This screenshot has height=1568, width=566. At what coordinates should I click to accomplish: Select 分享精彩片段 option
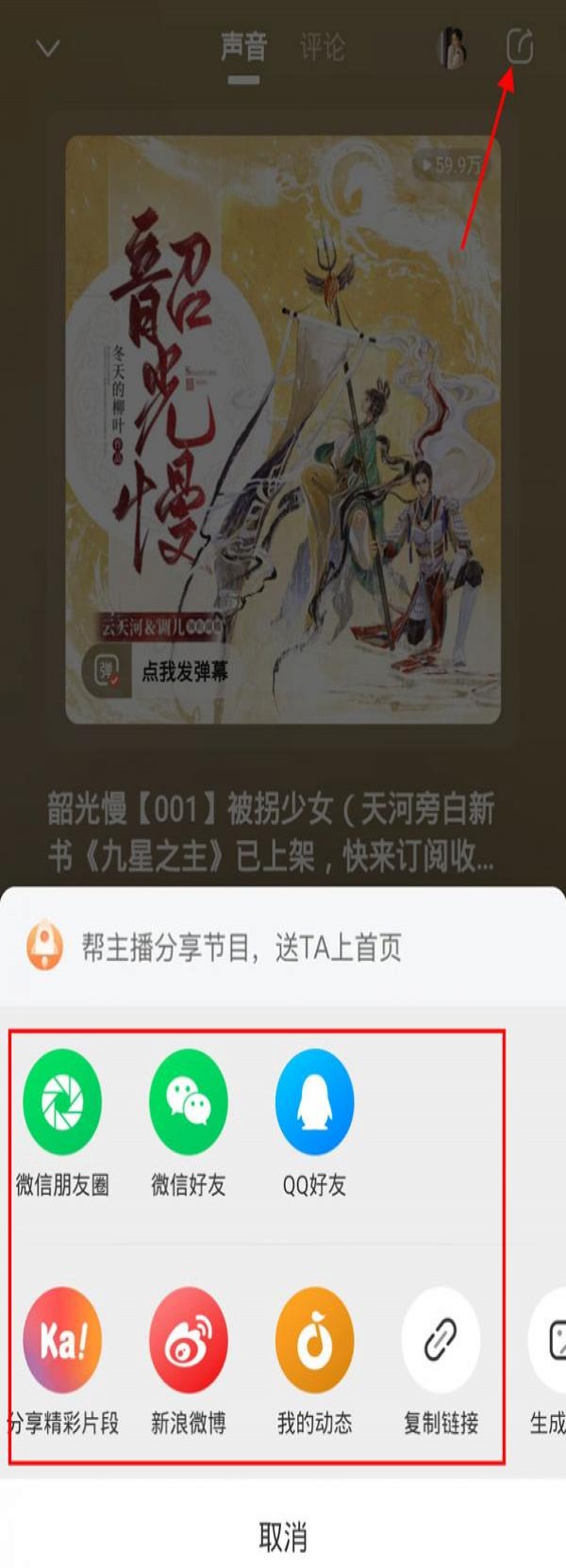coord(62,1339)
